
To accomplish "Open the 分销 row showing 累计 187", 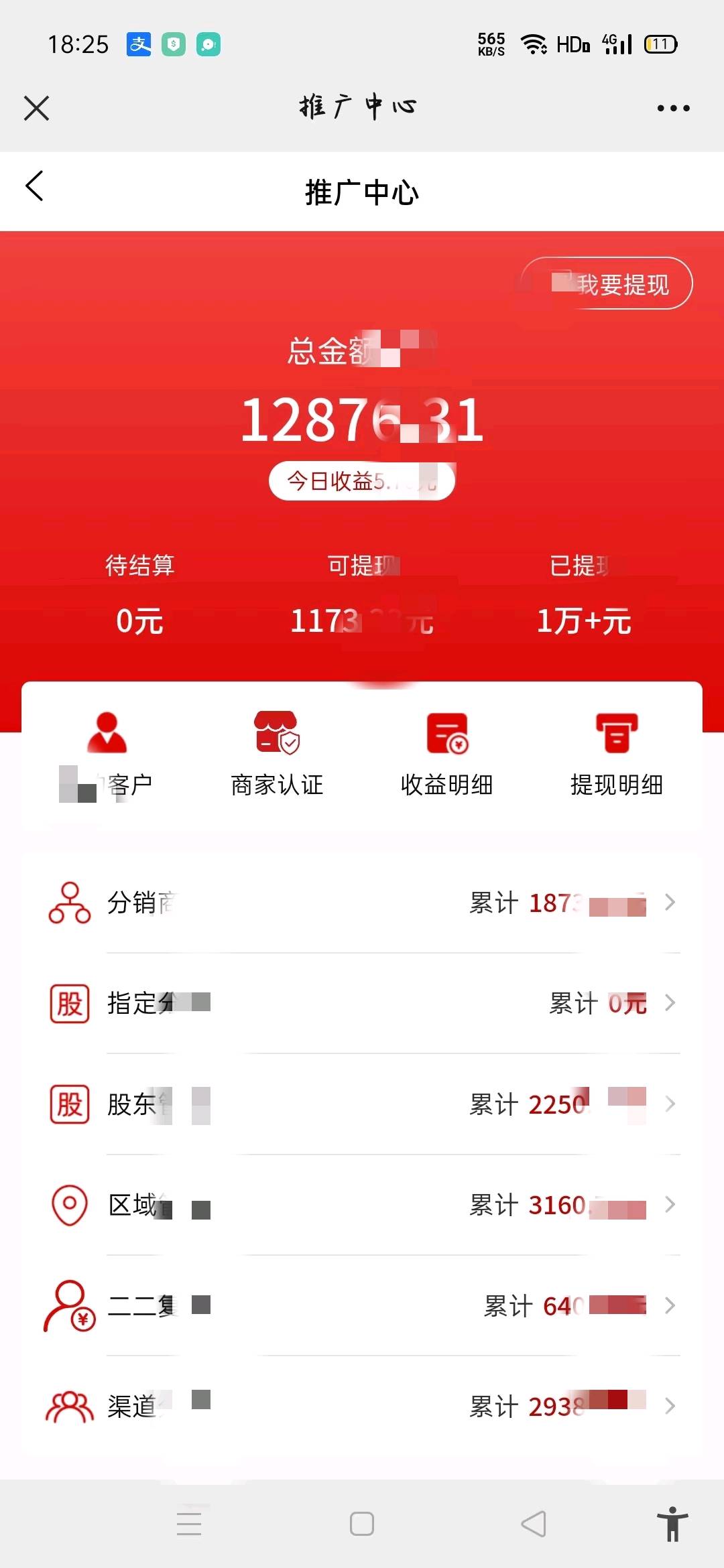I will 362,903.
